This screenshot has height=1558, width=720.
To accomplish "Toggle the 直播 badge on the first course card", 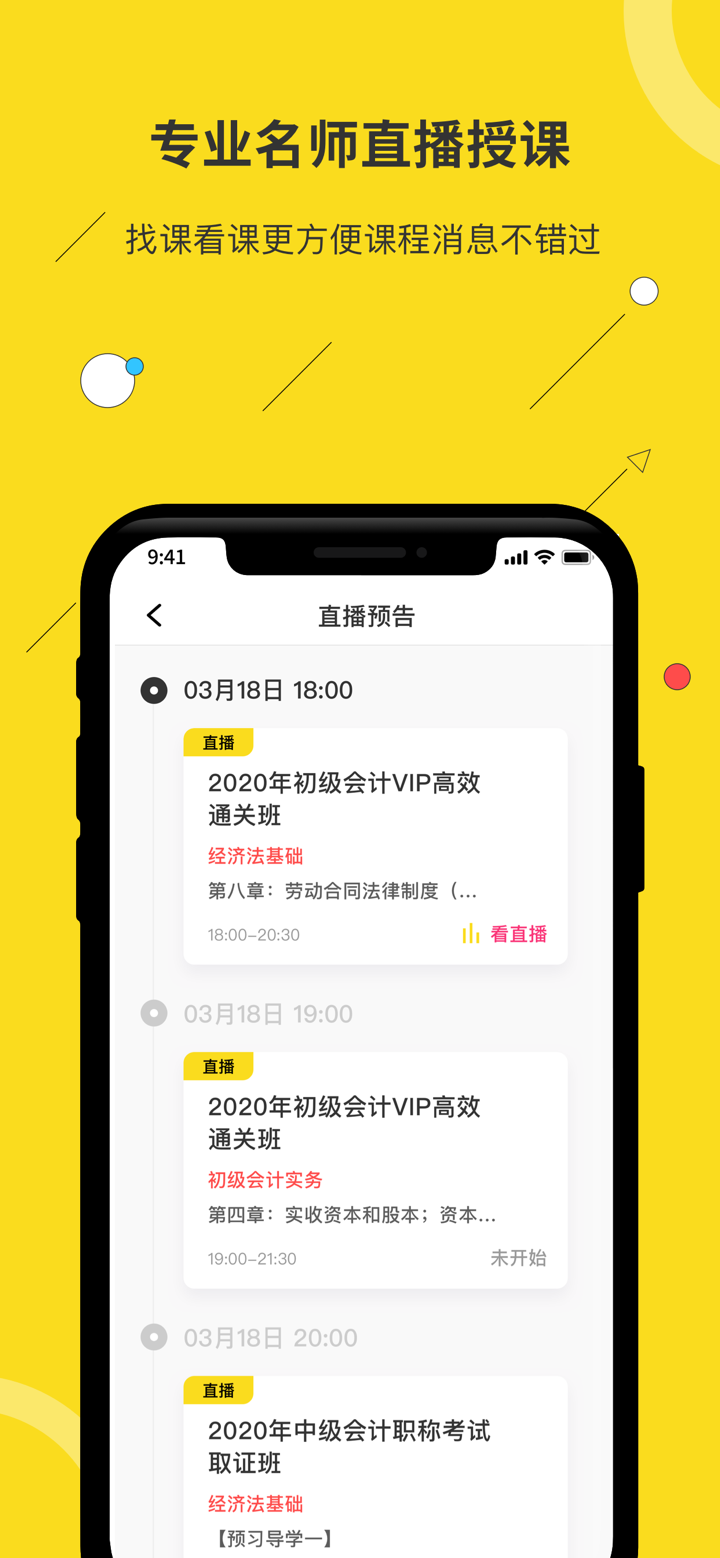I will (x=218, y=742).
